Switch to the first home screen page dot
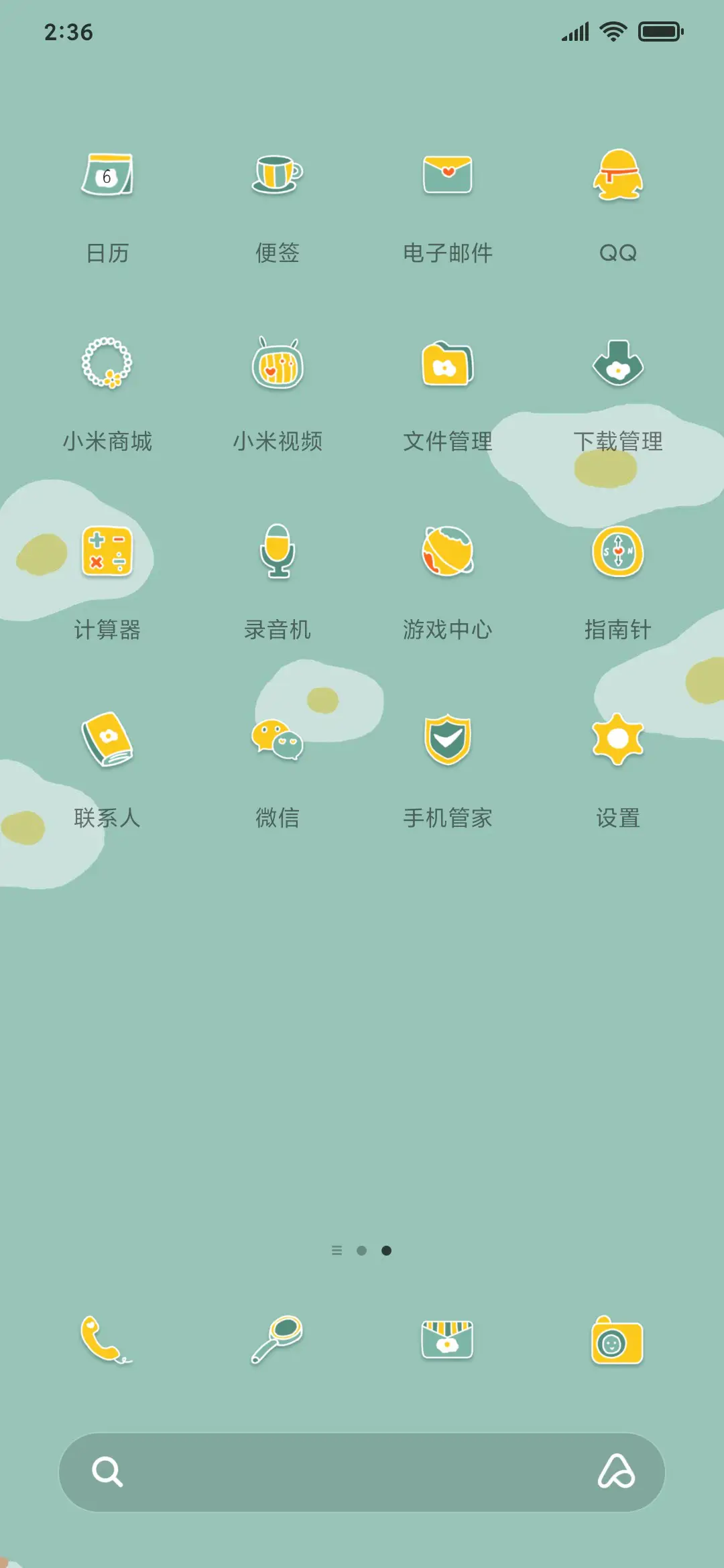724x1568 pixels. [335, 1250]
